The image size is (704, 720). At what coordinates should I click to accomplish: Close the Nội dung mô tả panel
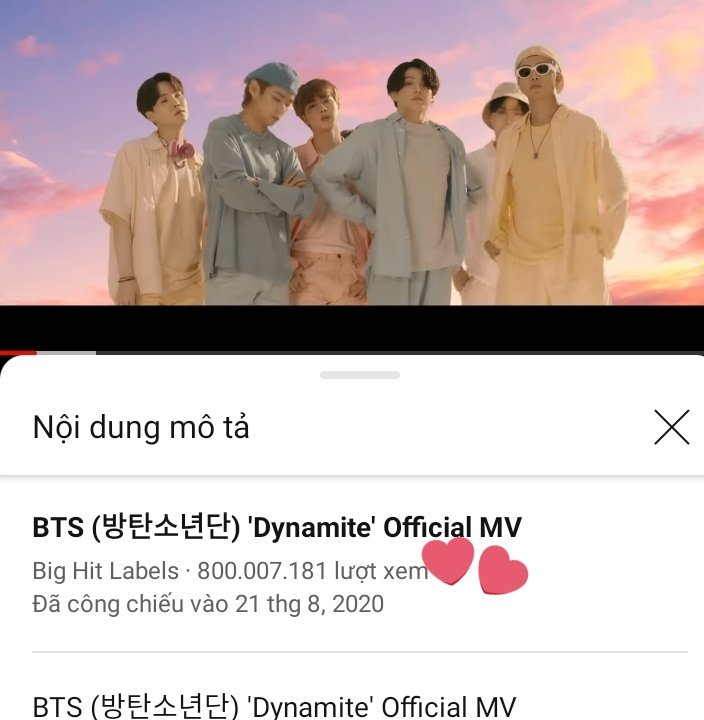pyautogui.click(x=671, y=427)
